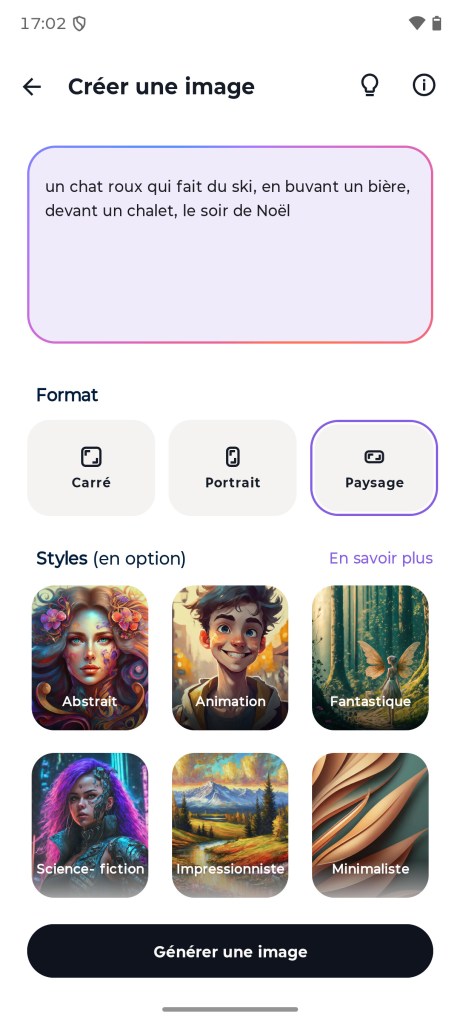460x1023 pixels.
Task: Choose the Abstrait style
Action: [x=90, y=658]
